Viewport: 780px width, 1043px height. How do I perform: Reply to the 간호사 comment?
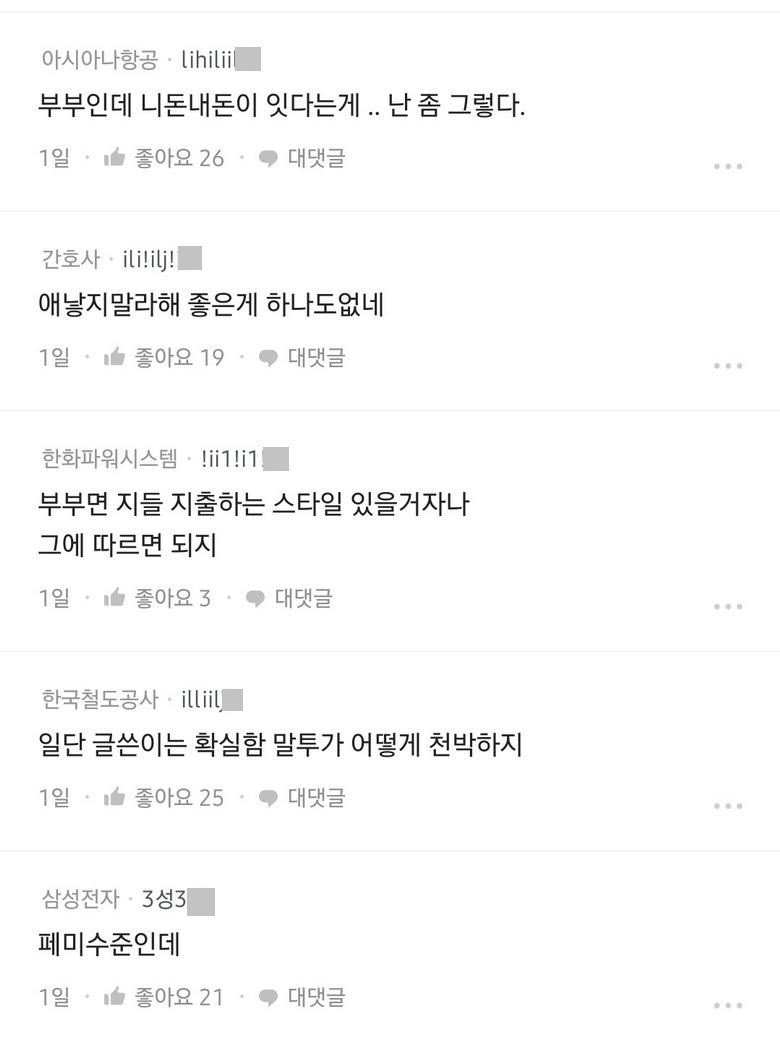(x=302, y=357)
